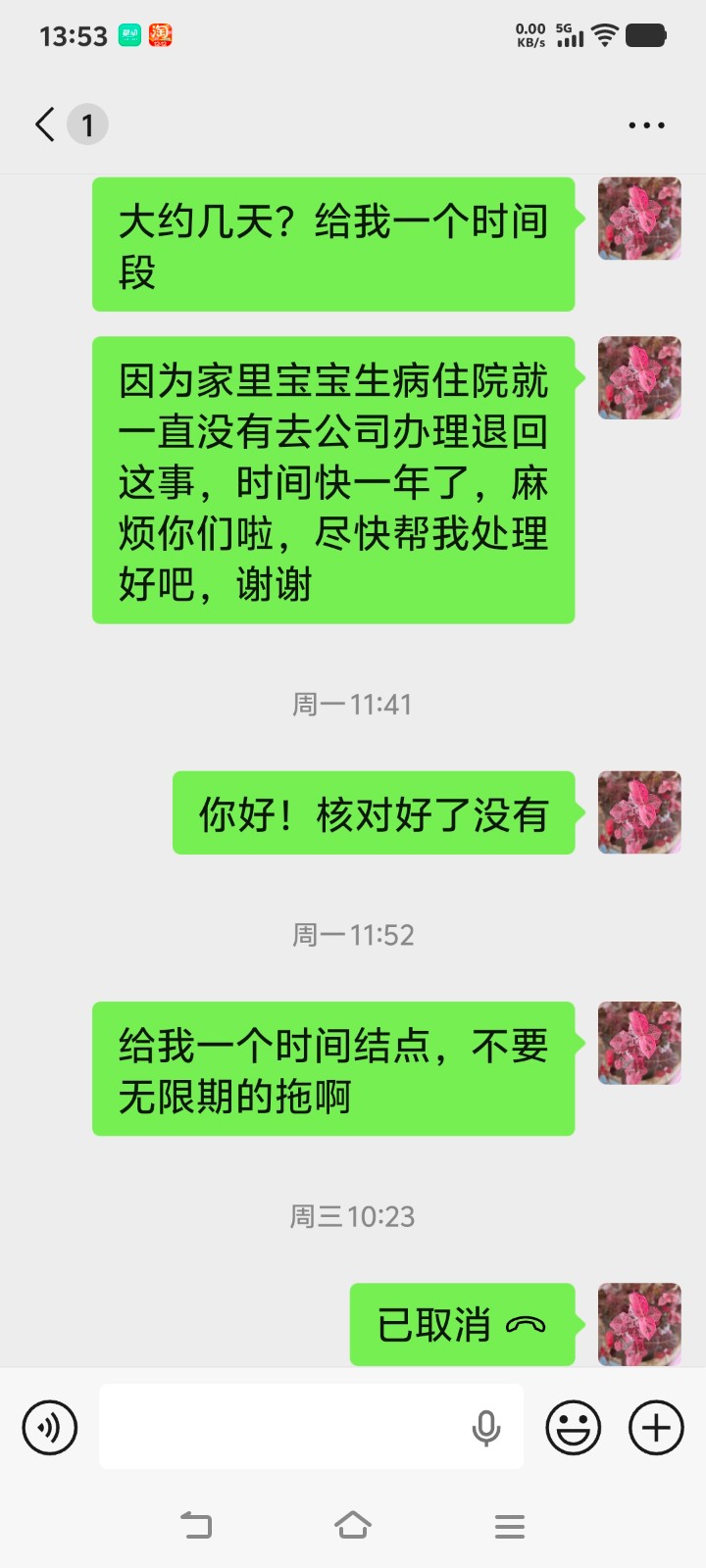Tap the microphone icon in the input box
The width and height of the screenshot is (706, 1568).
tap(486, 1428)
